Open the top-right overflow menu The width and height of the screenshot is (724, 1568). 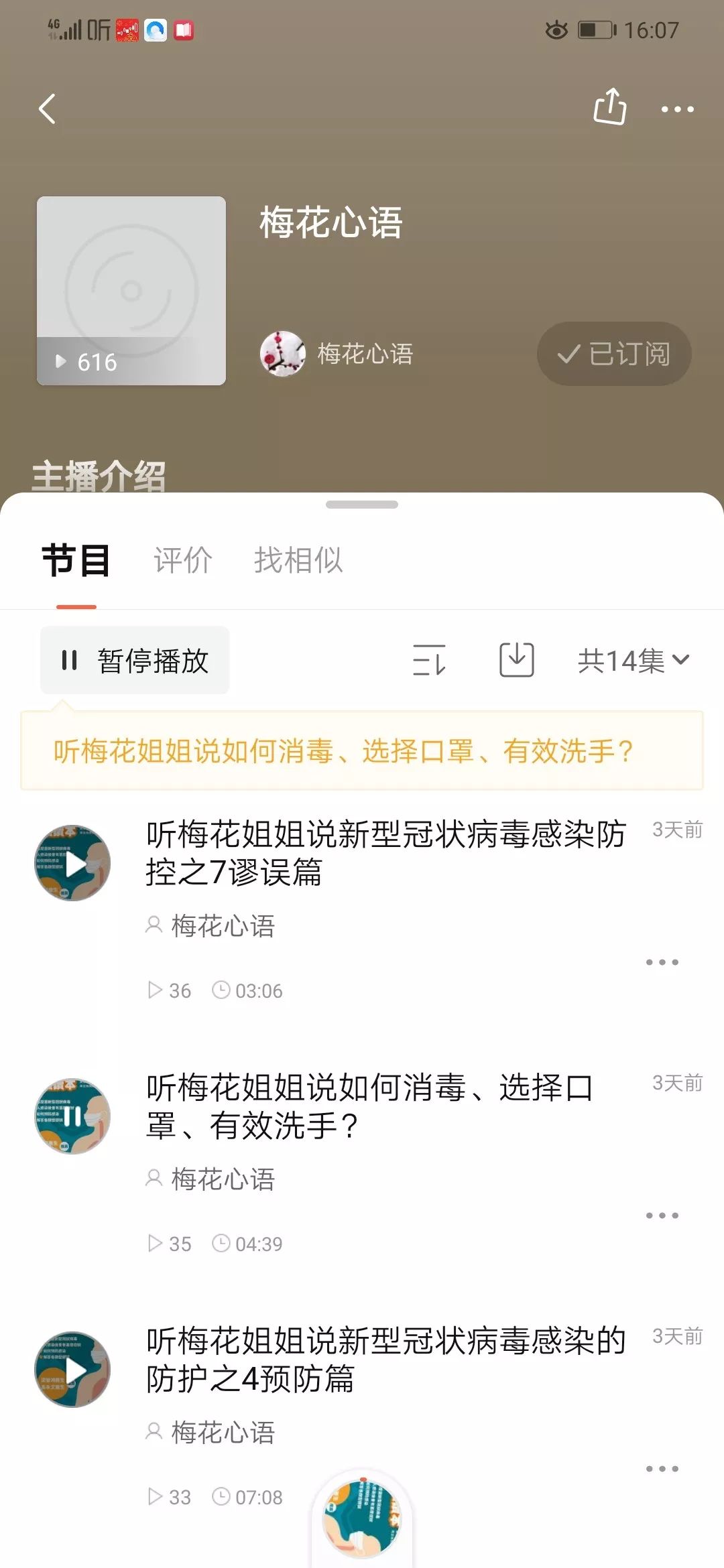click(677, 109)
